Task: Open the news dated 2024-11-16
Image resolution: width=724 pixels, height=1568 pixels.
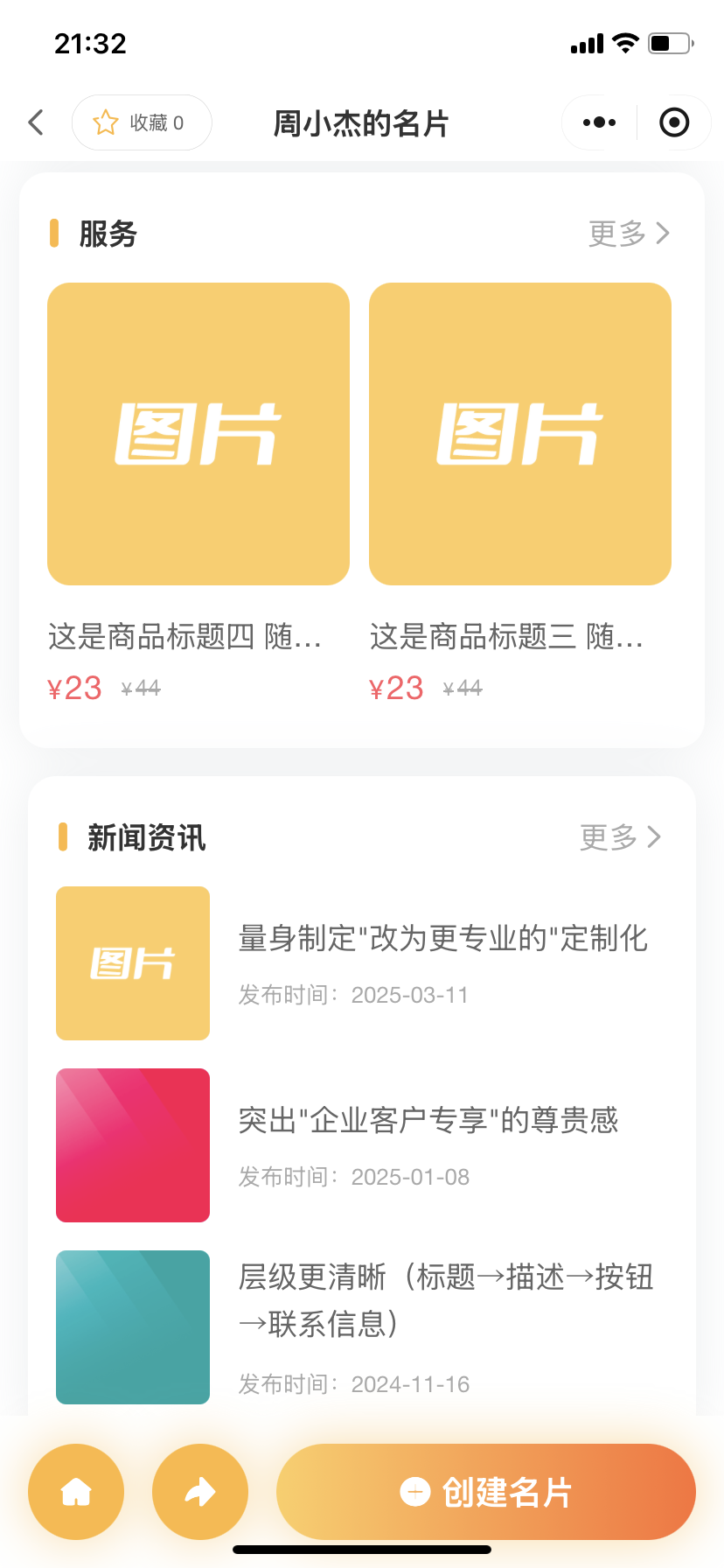Action: [359, 1327]
